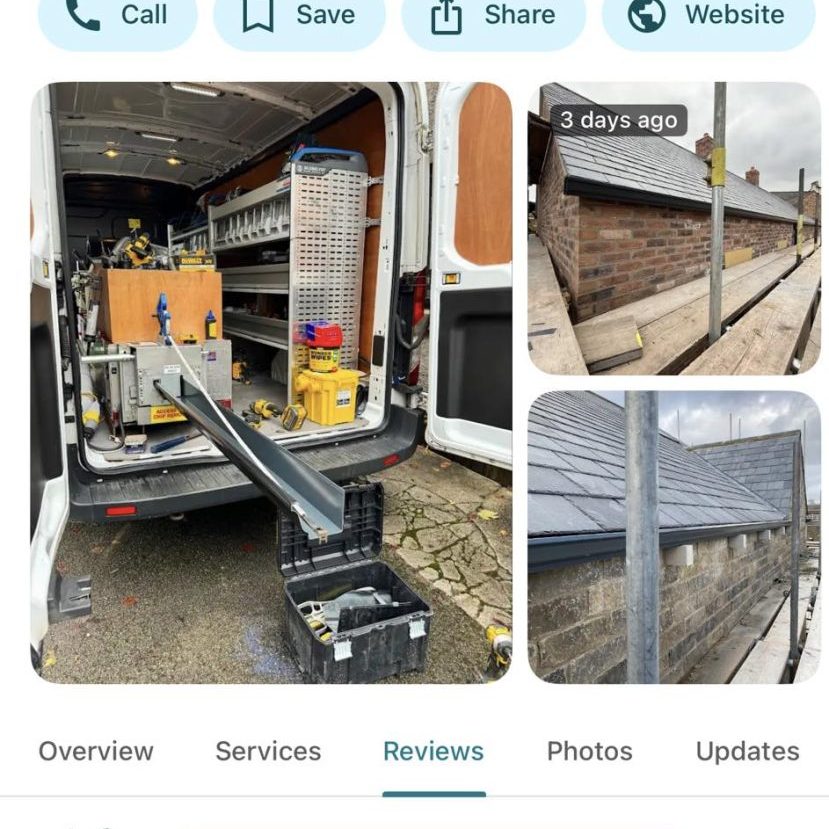Show the Photos tab
Viewport: 829px width, 829px height.
click(x=589, y=751)
